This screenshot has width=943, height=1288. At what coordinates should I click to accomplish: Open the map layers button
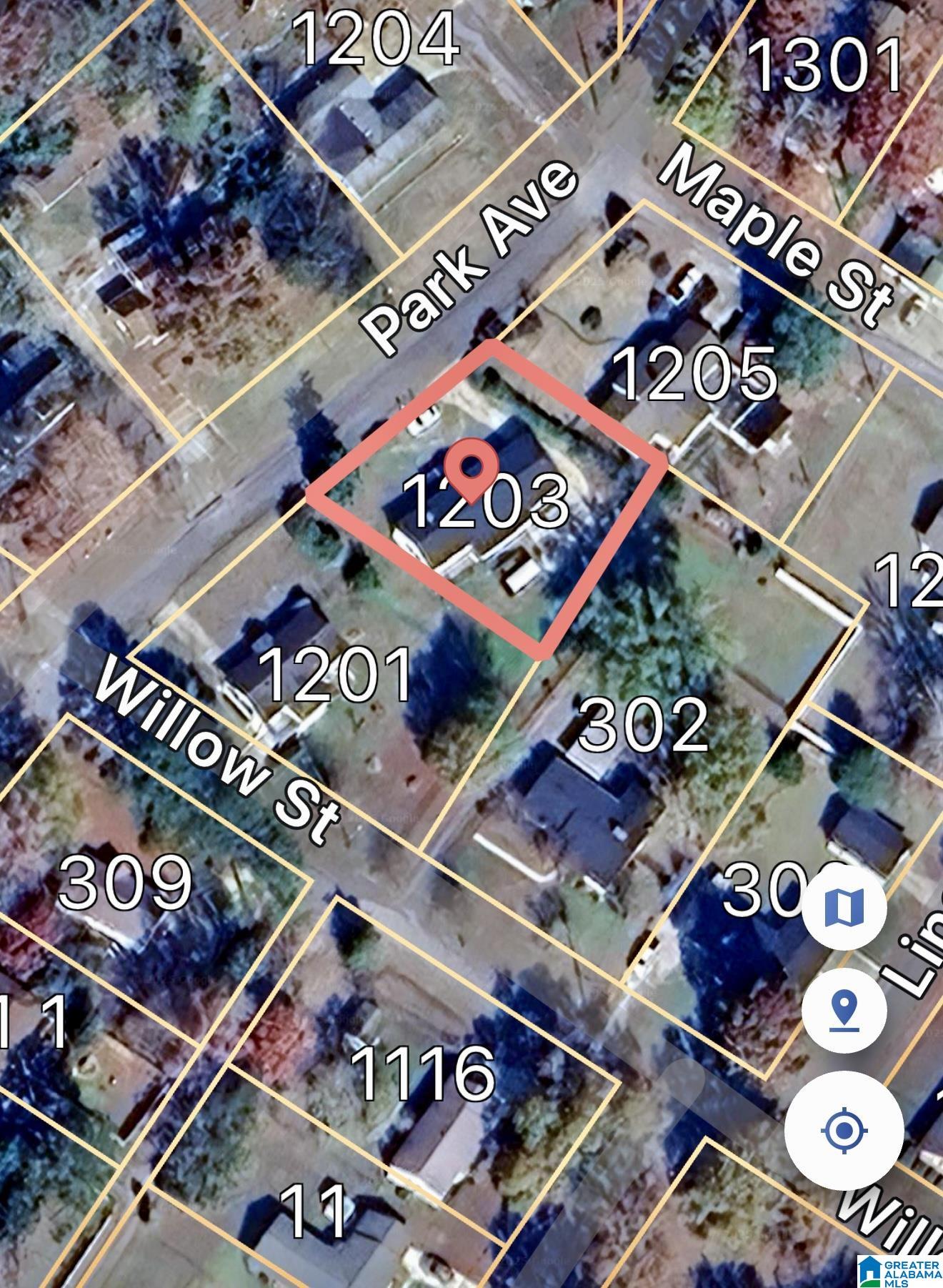[844, 907]
